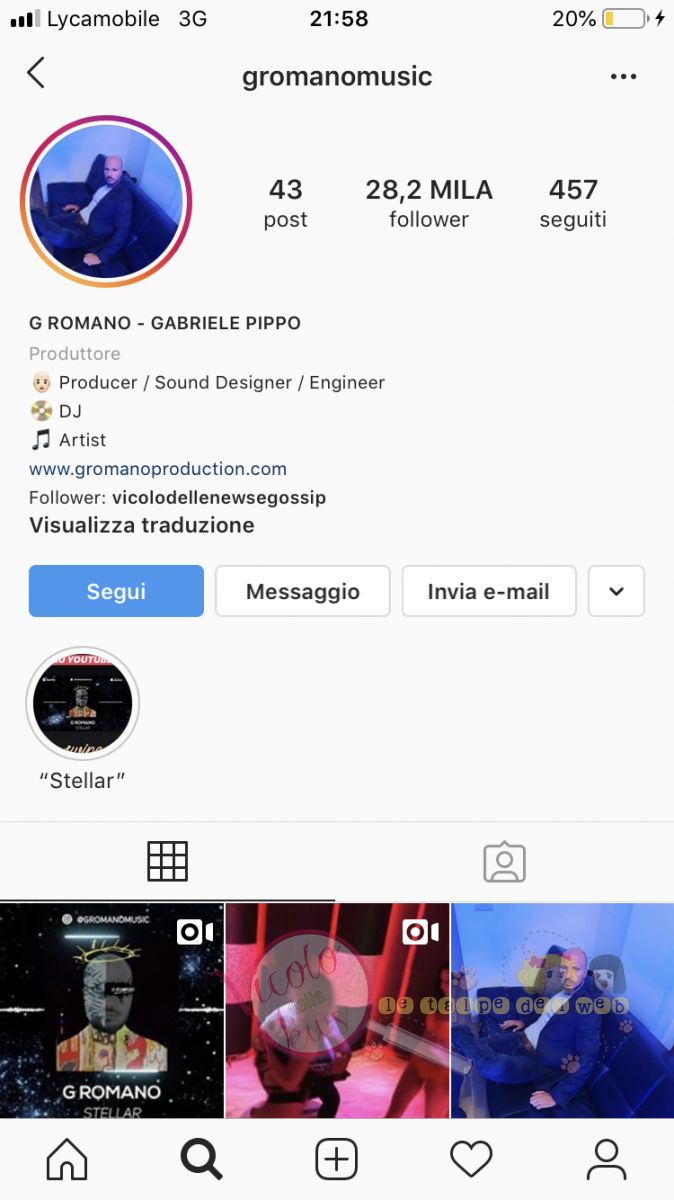Viewport: 674px width, 1200px height.
Task: Open the 28,2 MILA follower list
Action: [x=429, y=203]
